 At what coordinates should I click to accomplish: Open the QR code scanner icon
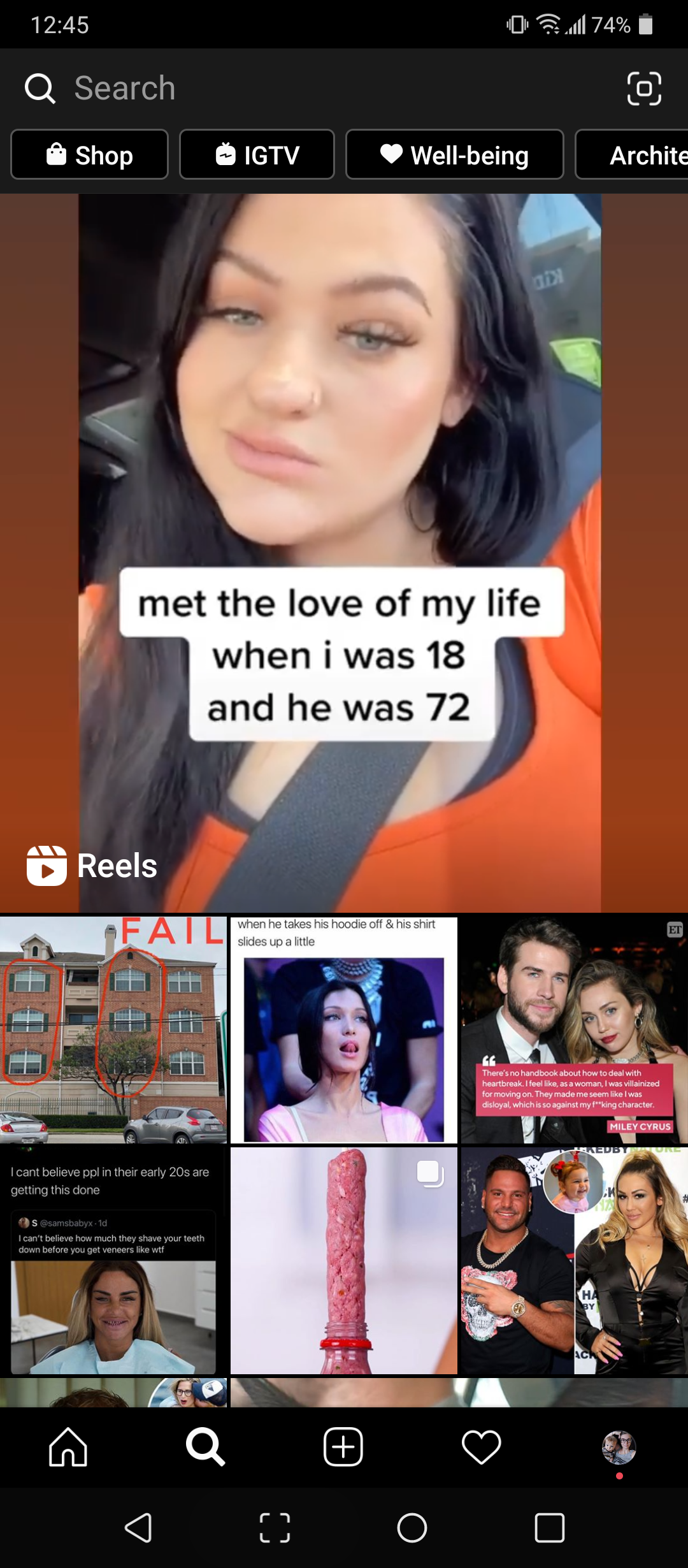point(644,89)
